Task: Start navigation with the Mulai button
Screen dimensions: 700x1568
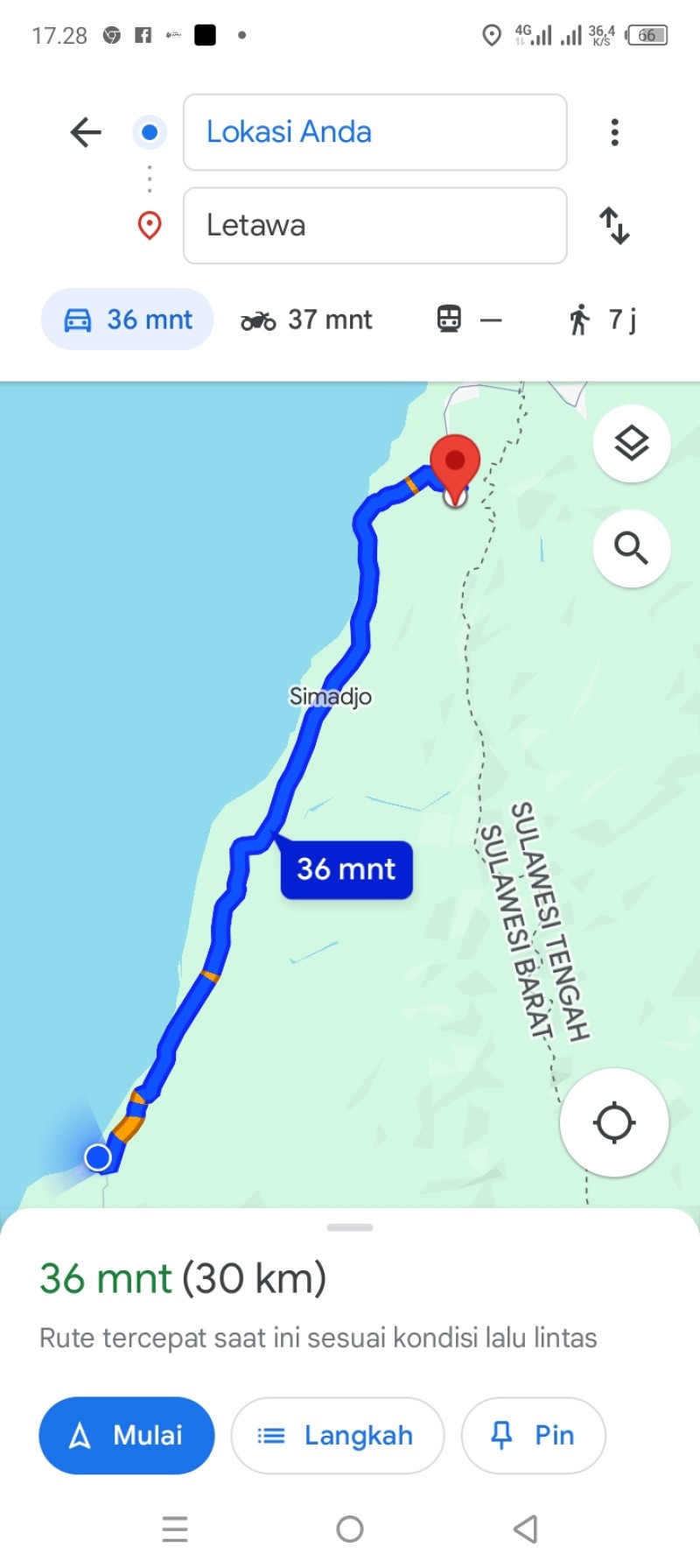Action: click(127, 1436)
